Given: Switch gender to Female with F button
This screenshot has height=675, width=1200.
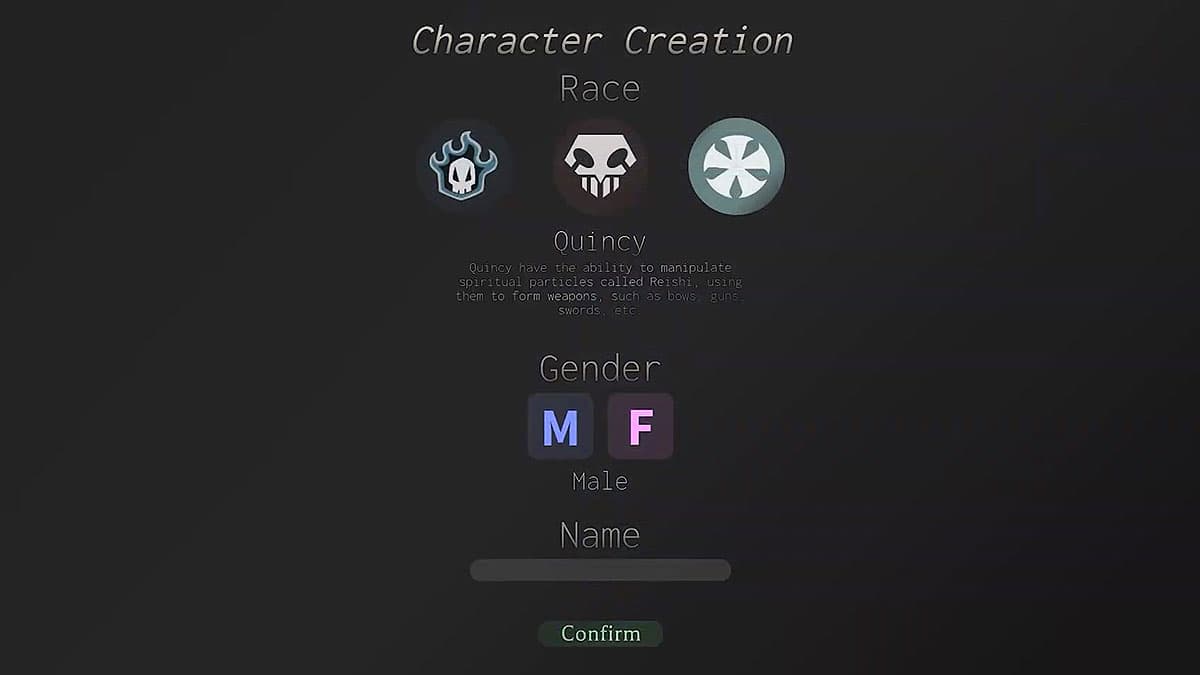Looking at the screenshot, I should [640, 427].
